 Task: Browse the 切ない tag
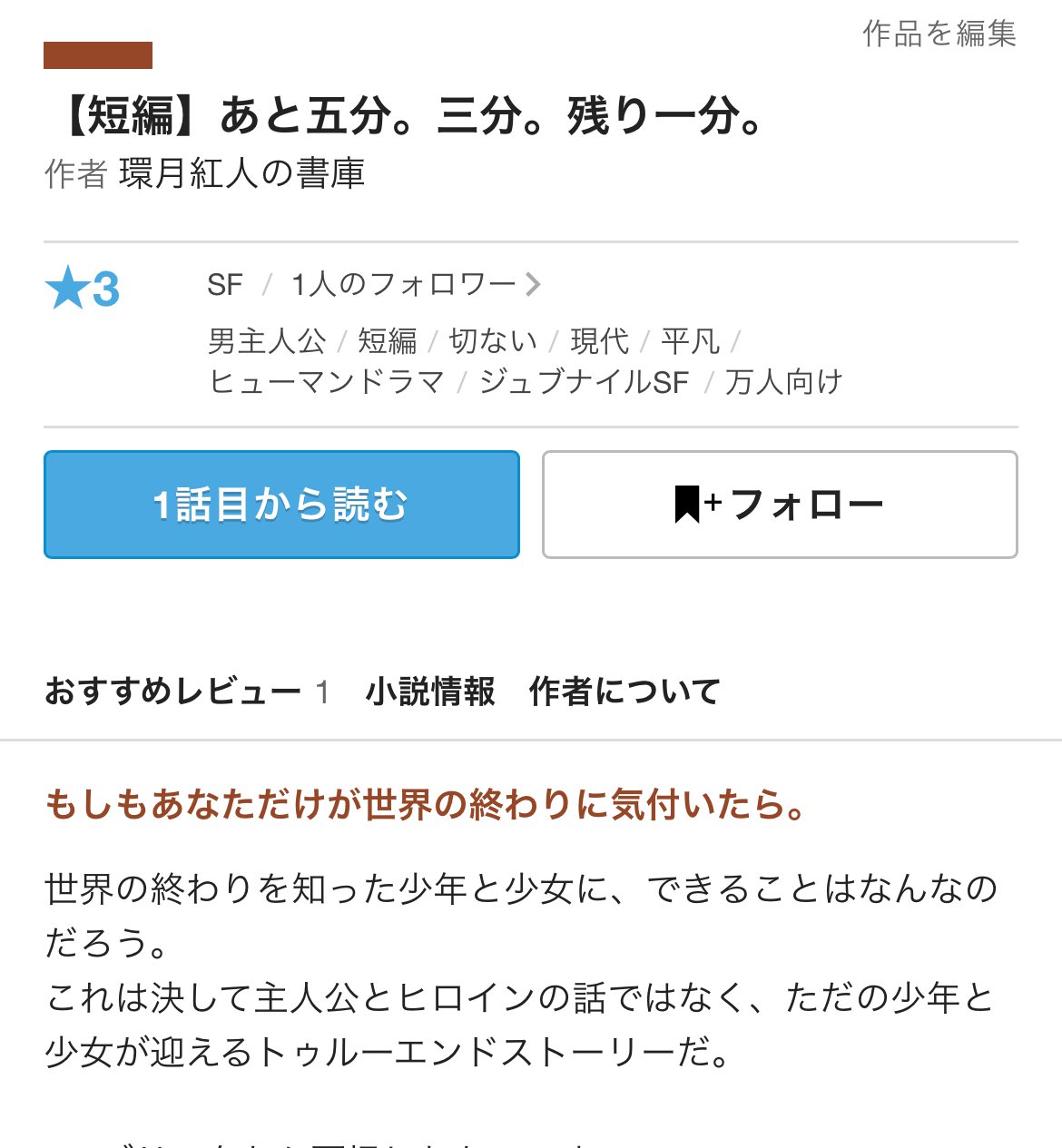[493, 341]
